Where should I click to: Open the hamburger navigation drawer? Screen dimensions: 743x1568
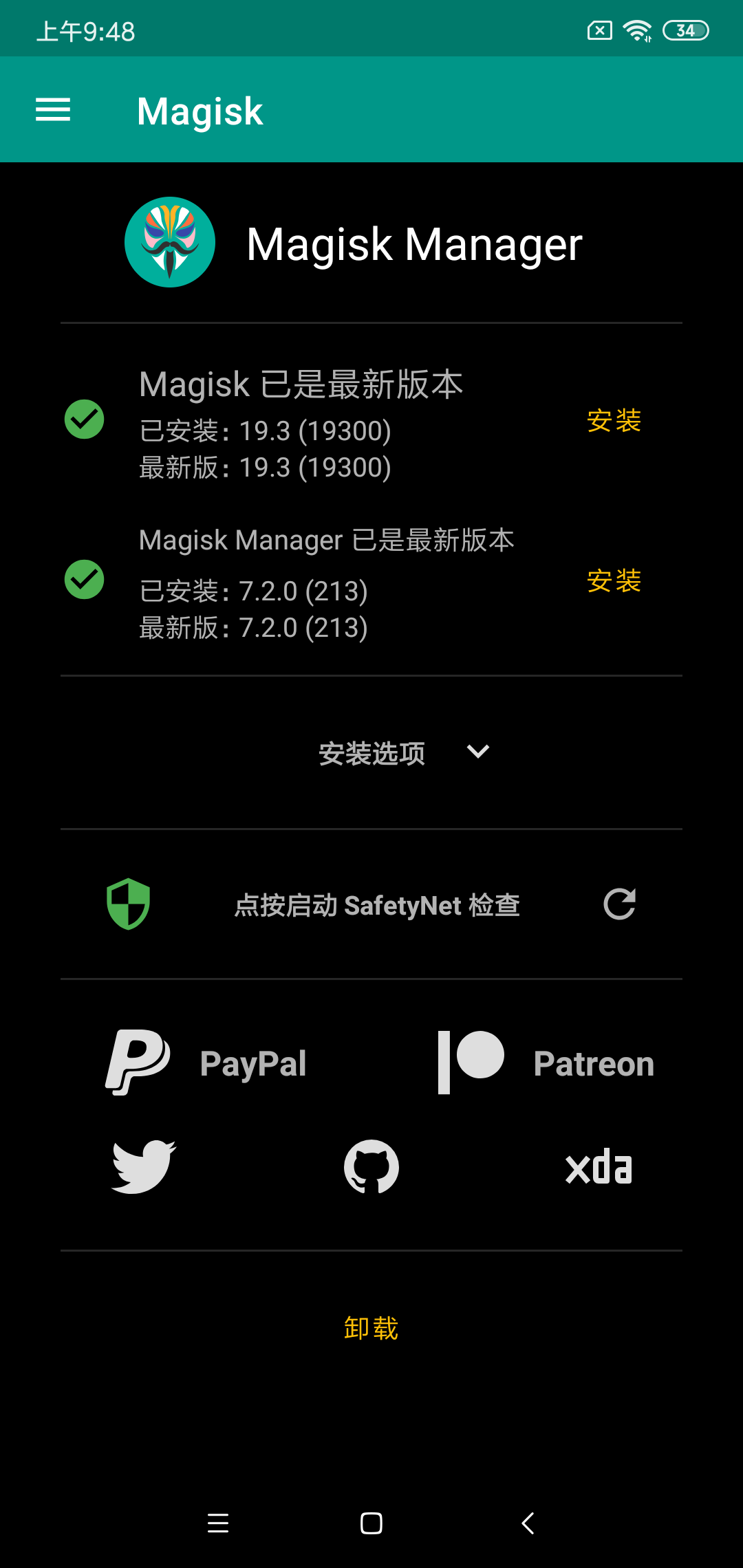53,110
